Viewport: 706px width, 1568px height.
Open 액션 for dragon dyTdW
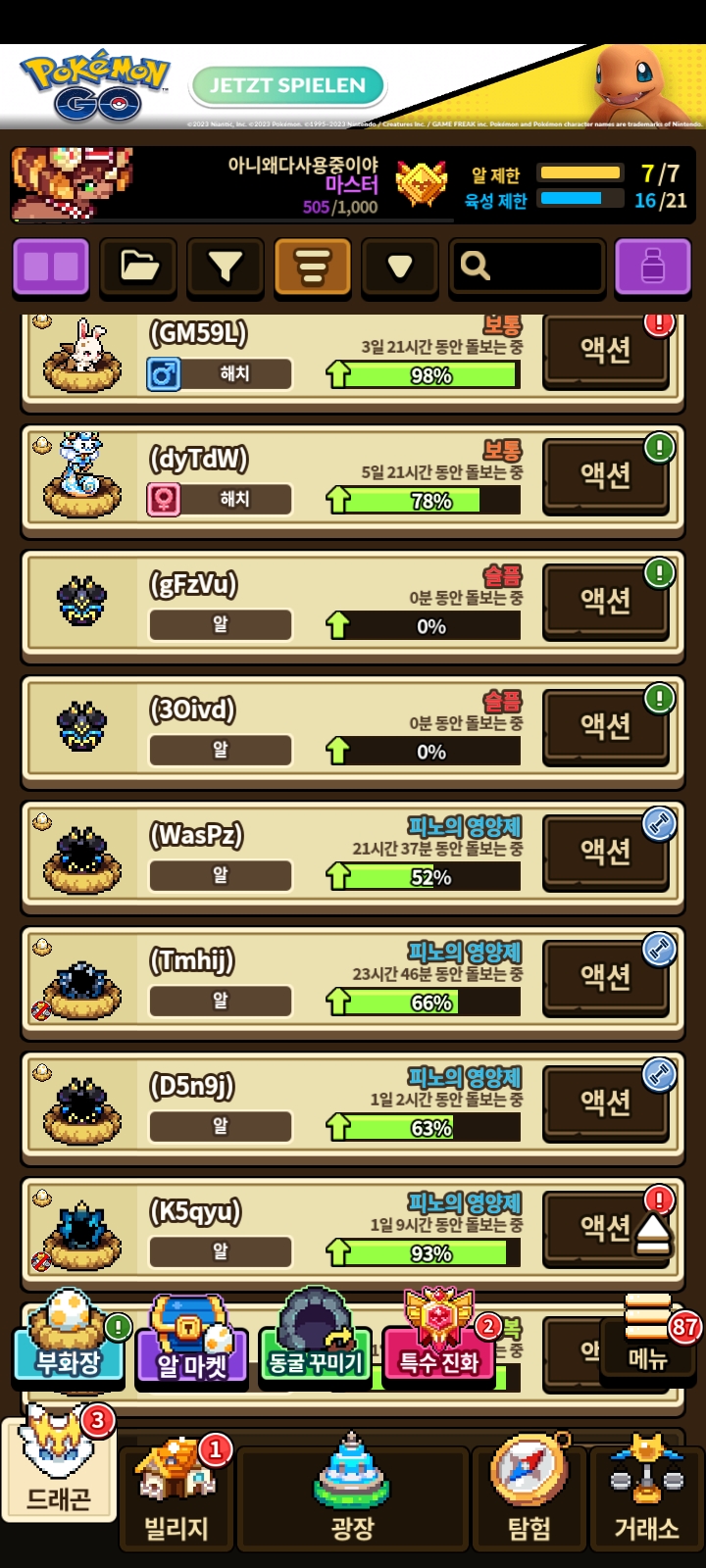click(605, 475)
